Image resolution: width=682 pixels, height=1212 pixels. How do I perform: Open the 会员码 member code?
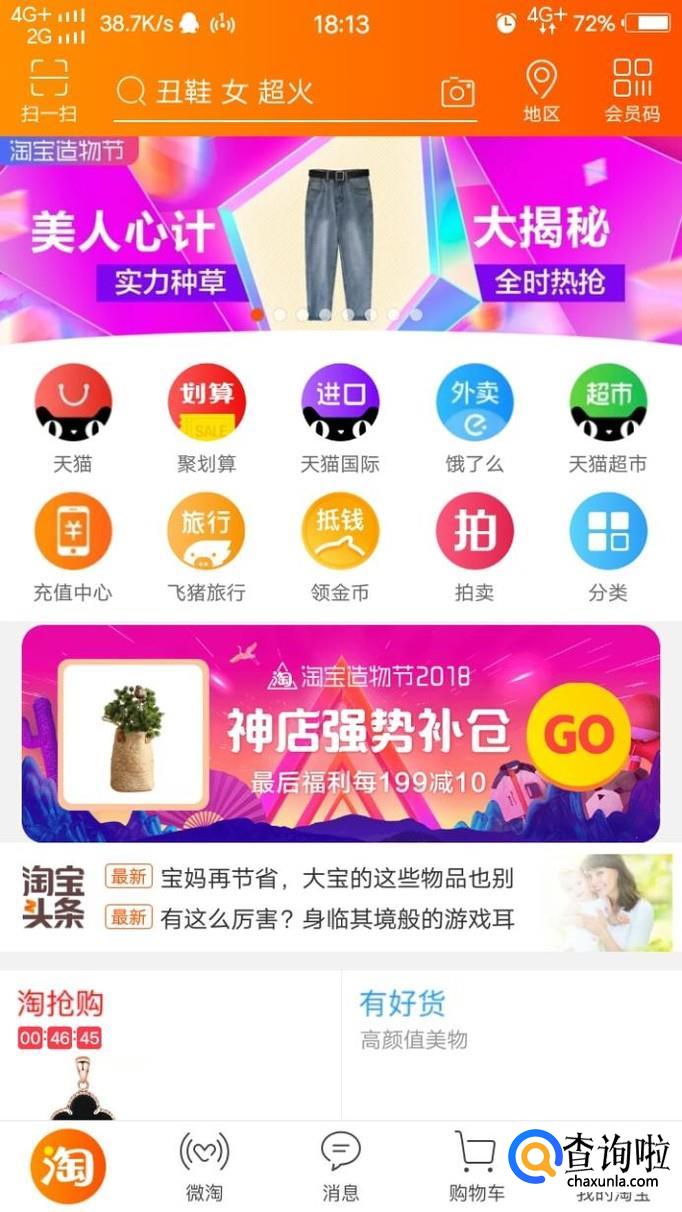632,90
